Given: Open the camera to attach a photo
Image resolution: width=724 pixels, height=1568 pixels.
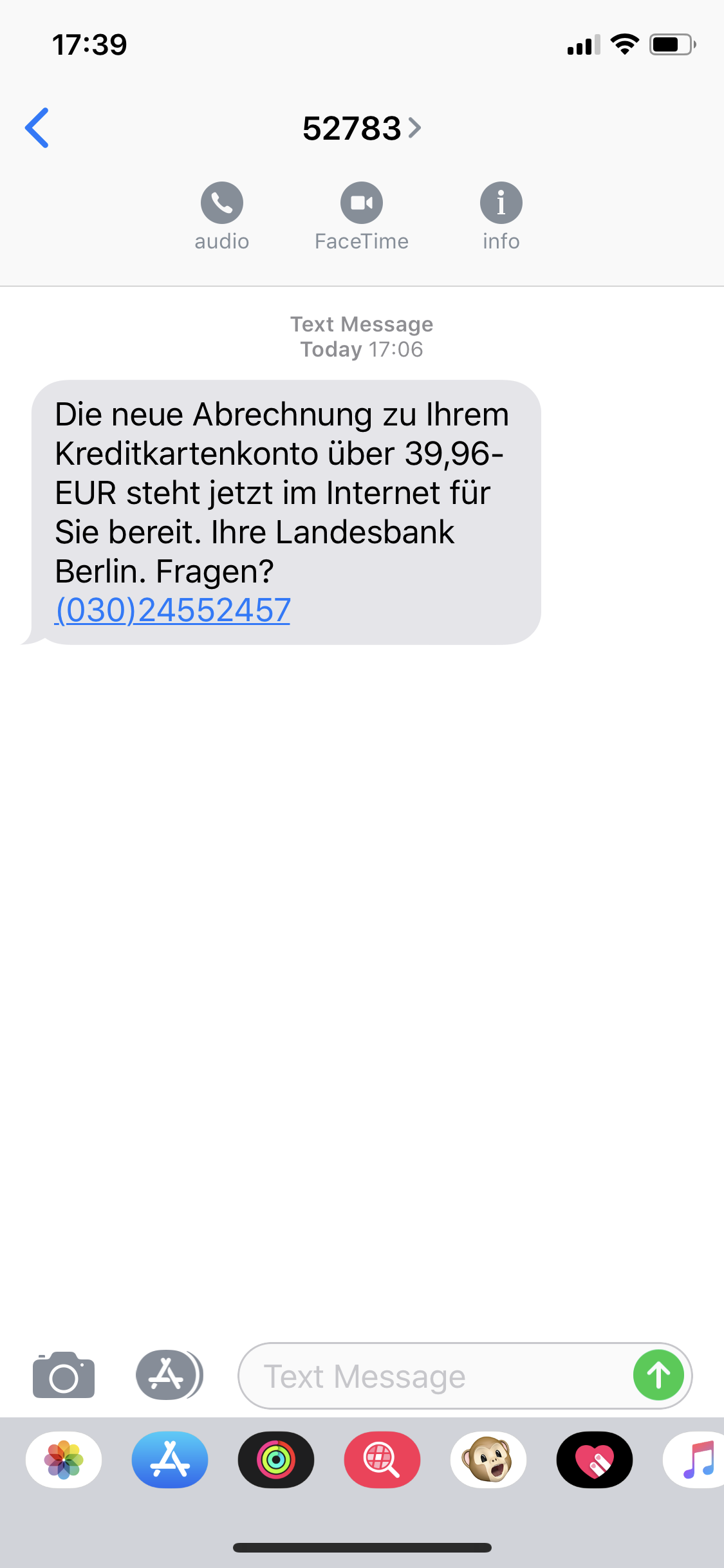Looking at the screenshot, I should [64, 1375].
